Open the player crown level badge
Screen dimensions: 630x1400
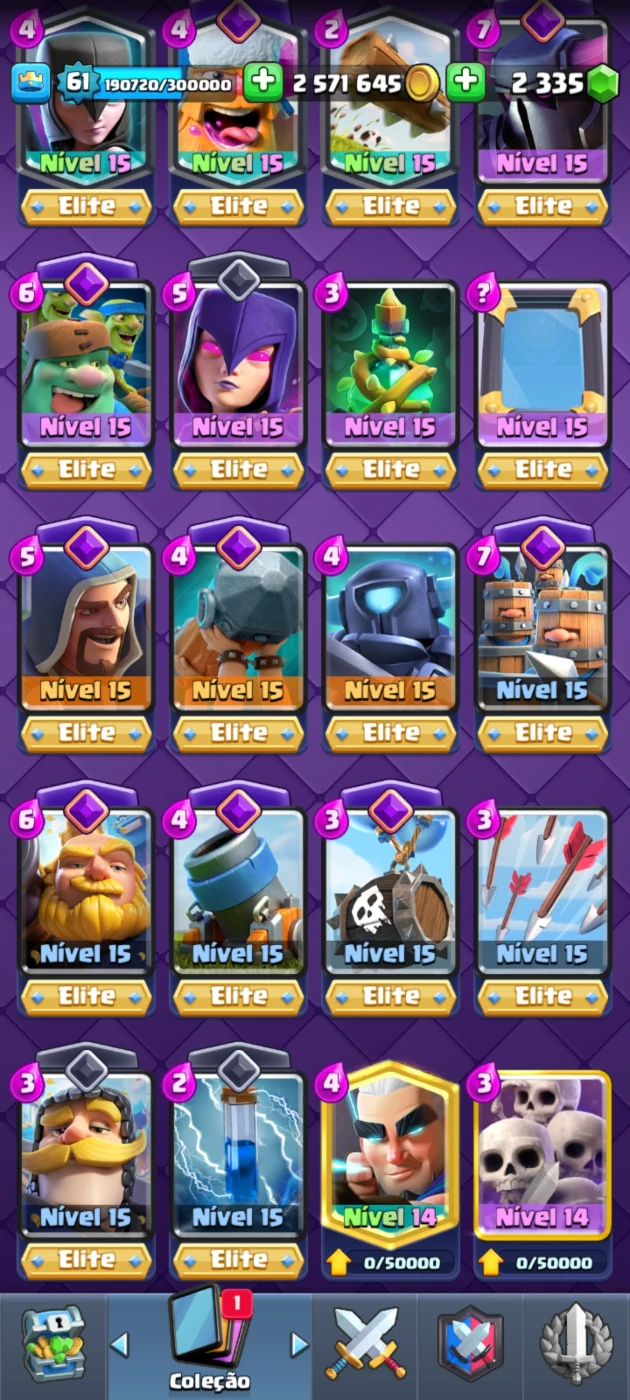point(31,82)
